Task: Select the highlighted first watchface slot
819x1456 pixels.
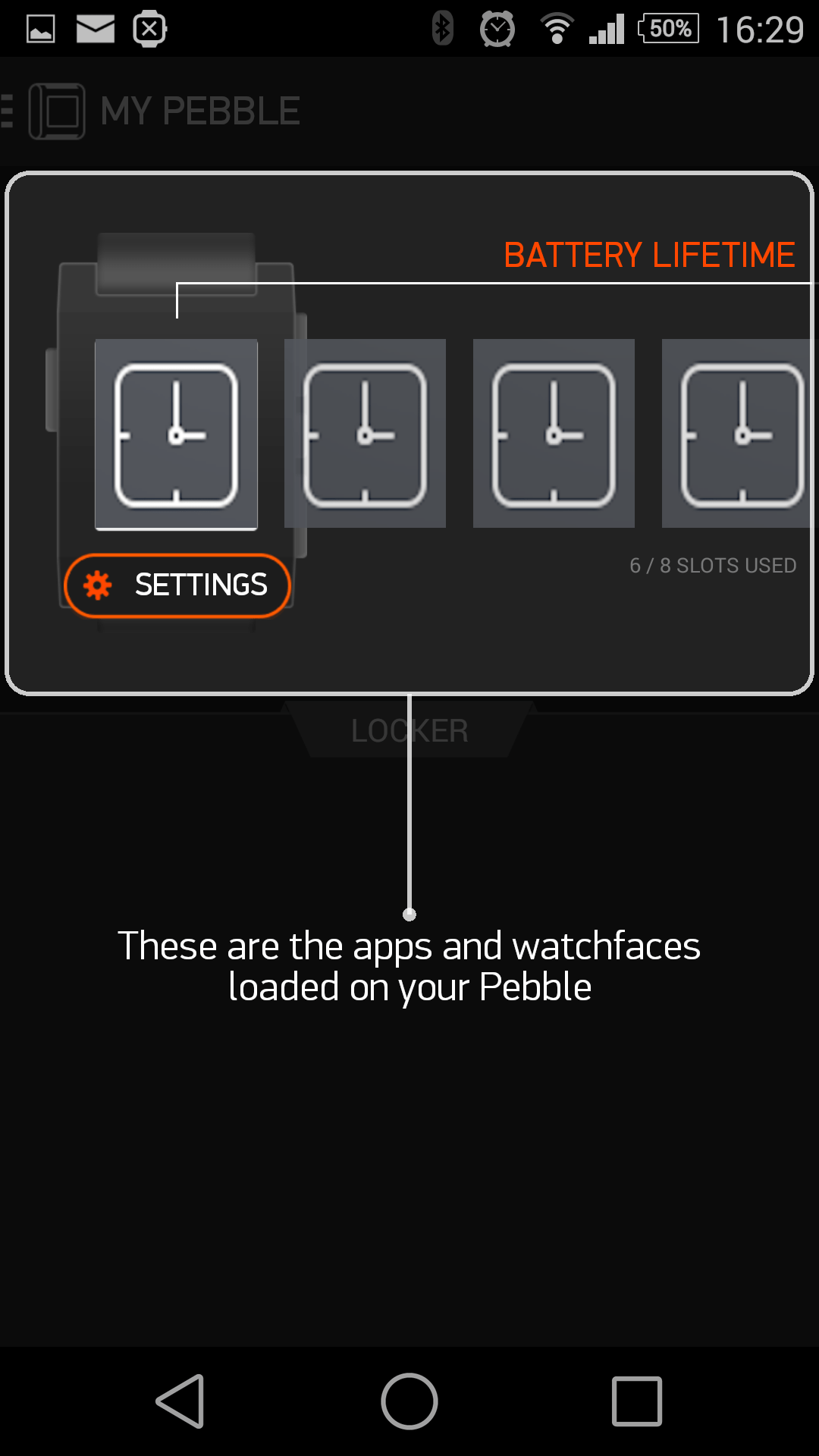Action: (x=176, y=434)
